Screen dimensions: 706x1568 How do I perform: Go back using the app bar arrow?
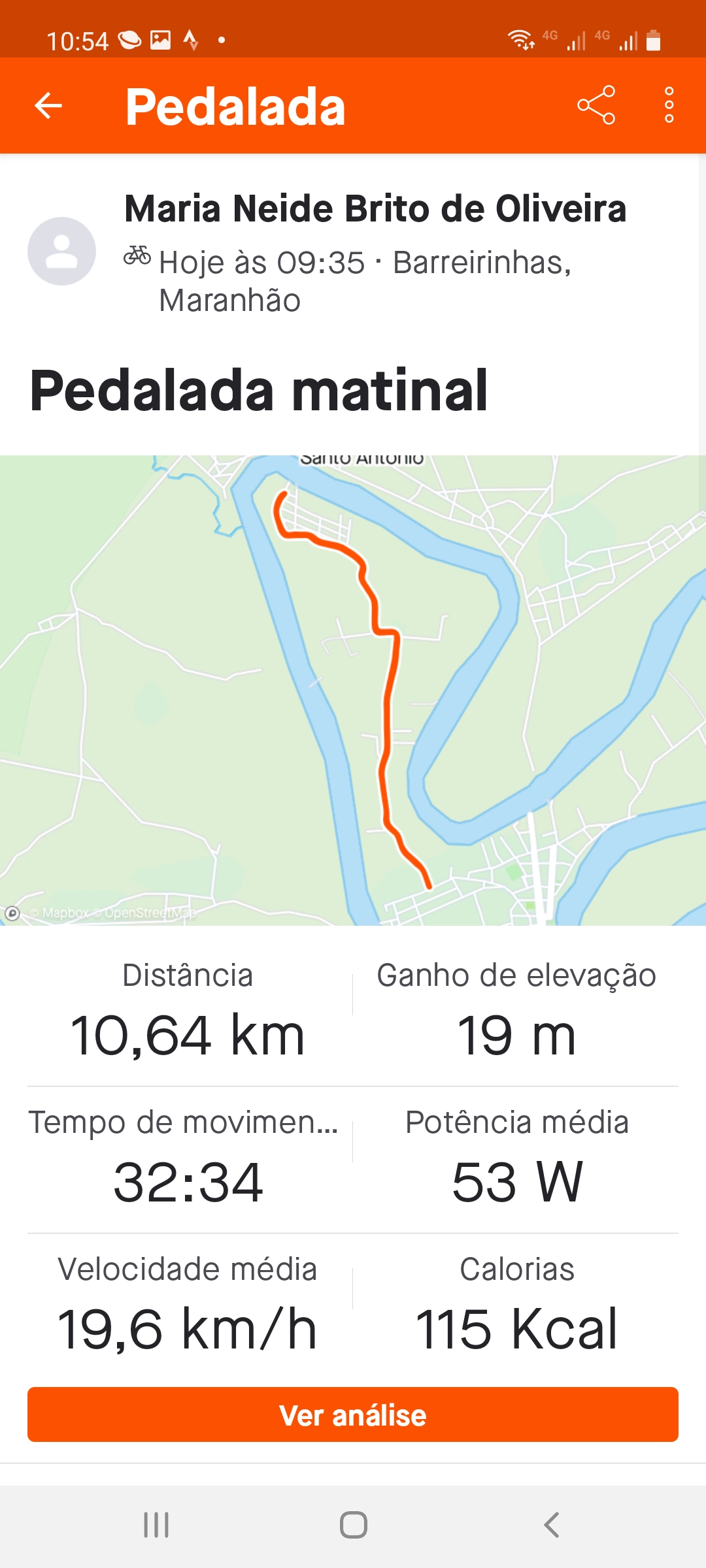48,105
